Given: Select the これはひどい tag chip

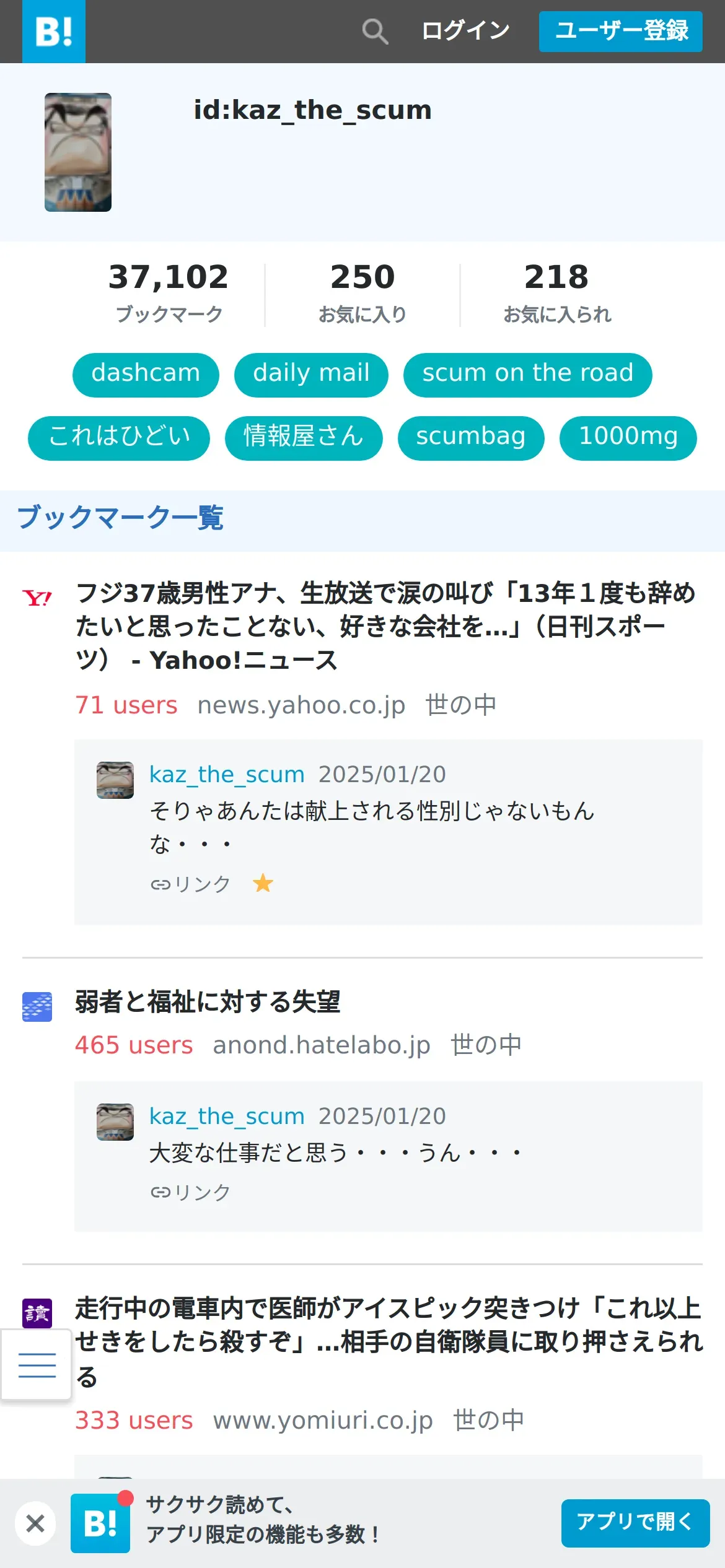Looking at the screenshot, I should [119, 437].
